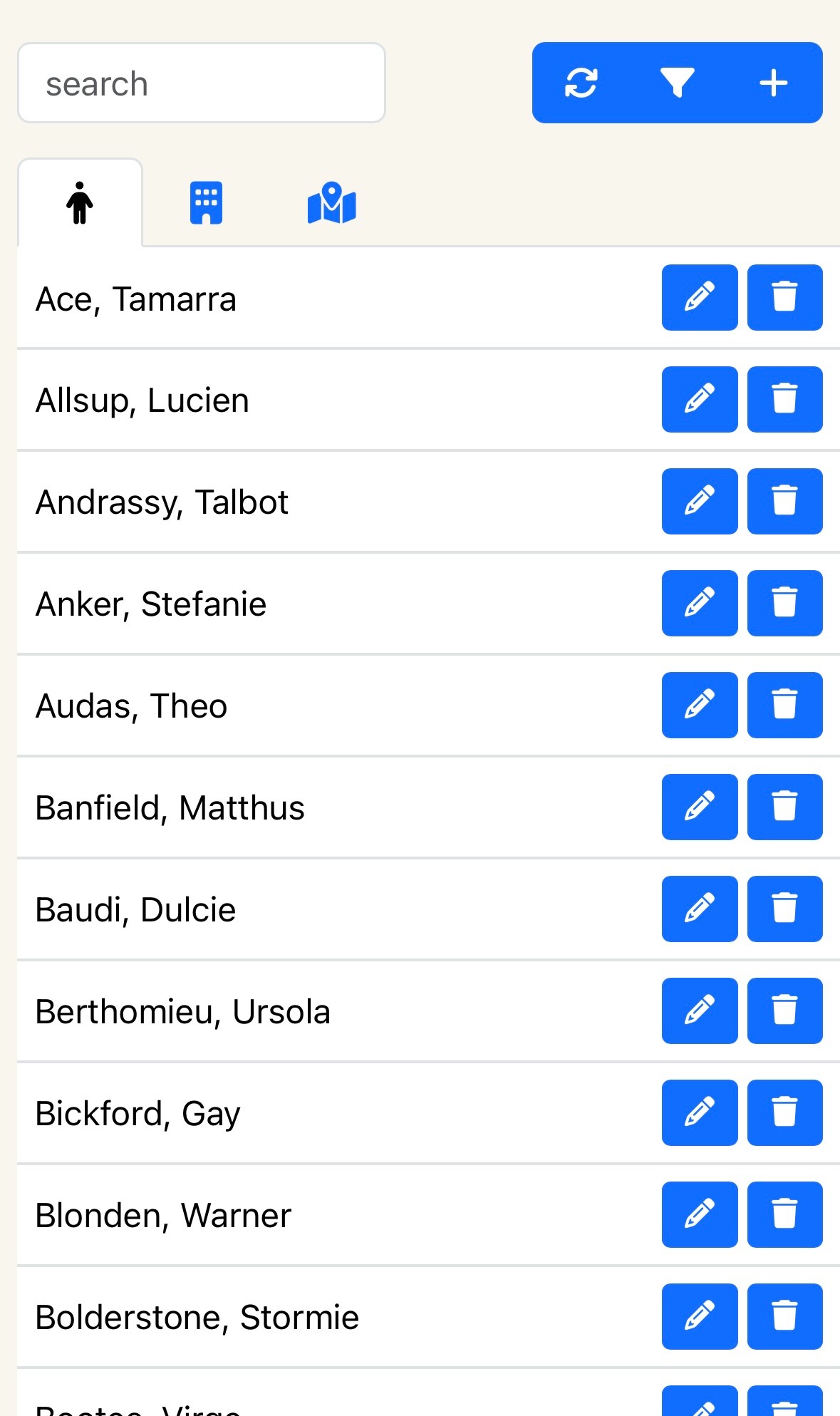
Task: Edit Bolderstone, Stormie
Action: (699, 1316)
